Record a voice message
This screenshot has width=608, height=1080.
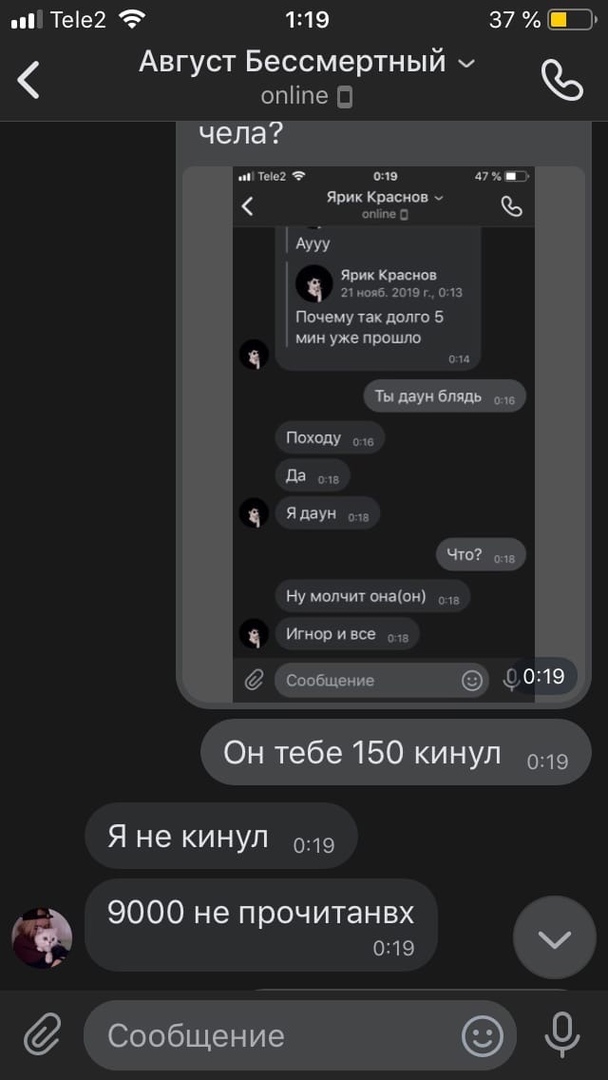560,1035
